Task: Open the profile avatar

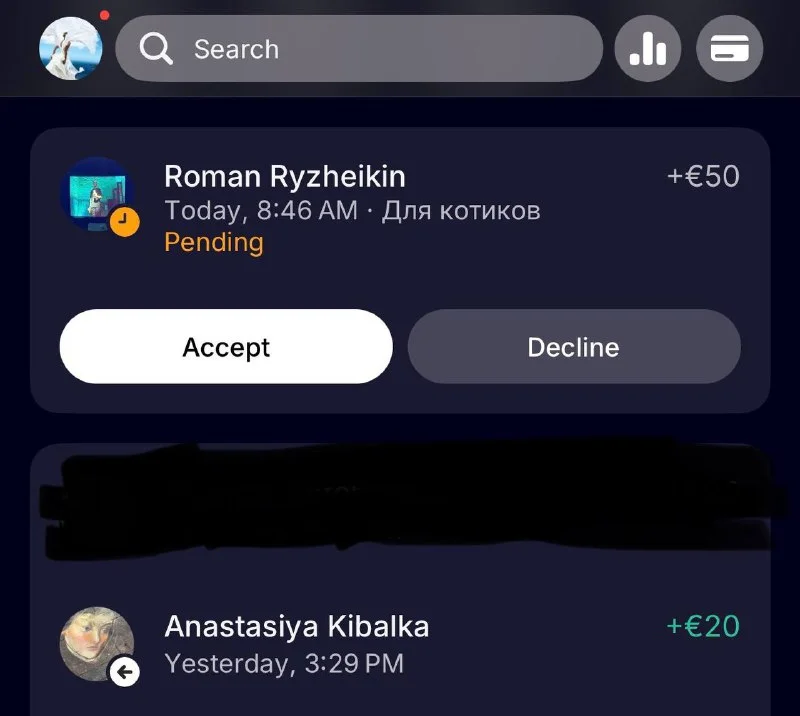Action: point(71,48)
